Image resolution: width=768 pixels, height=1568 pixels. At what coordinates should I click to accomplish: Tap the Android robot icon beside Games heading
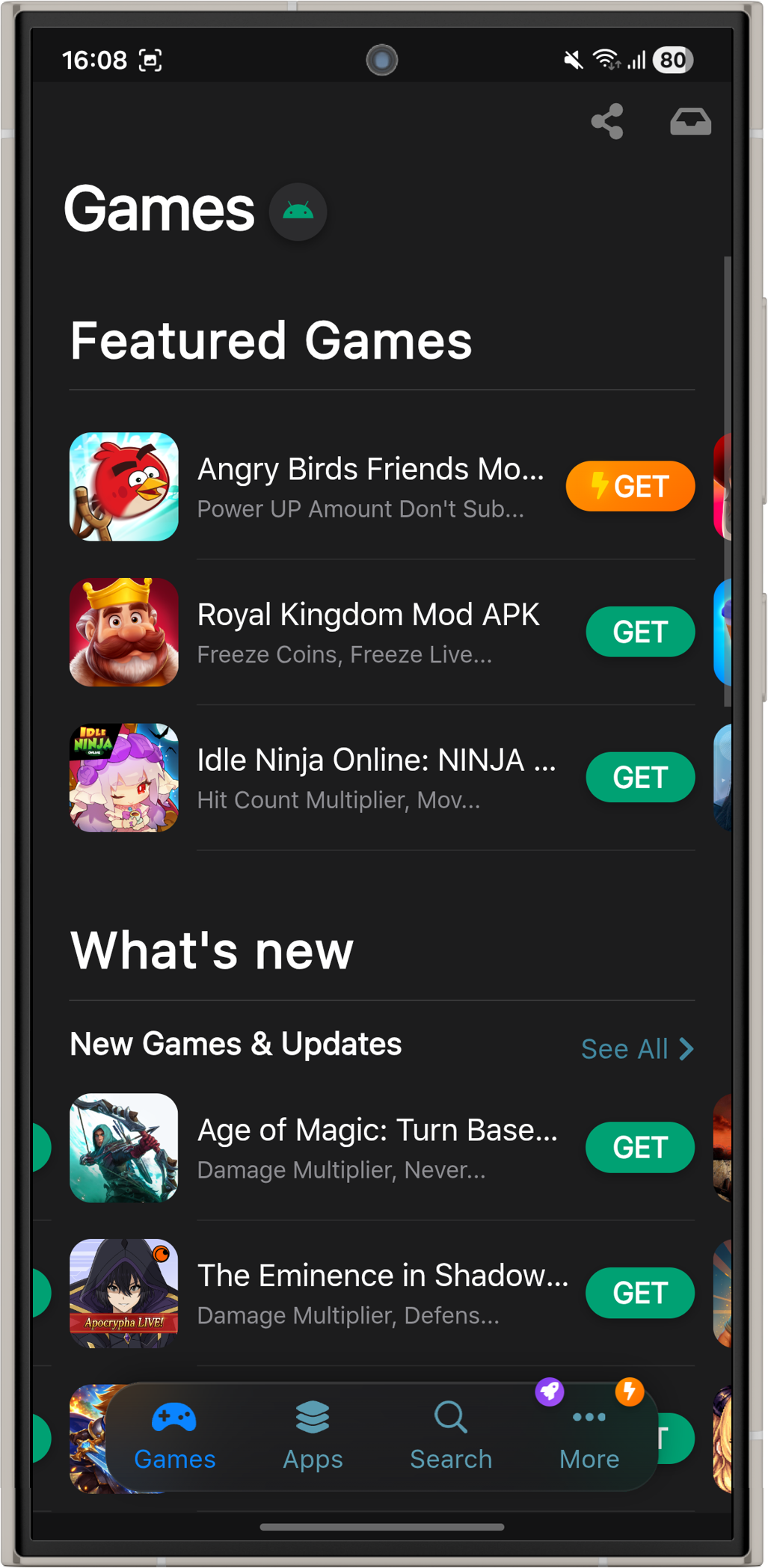coord(297,212)
